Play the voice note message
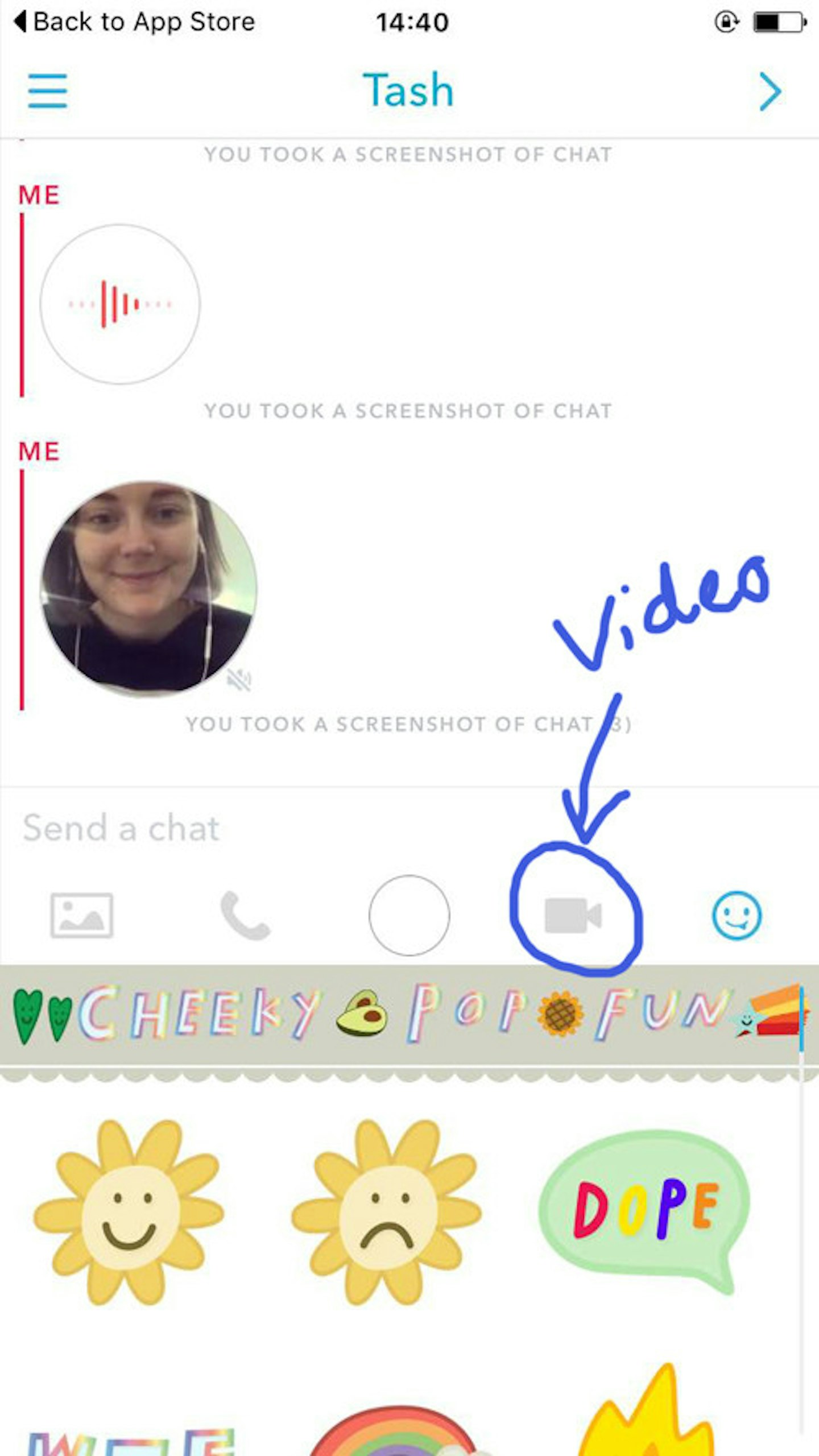 pyautogui.click(x=120, y=304)
